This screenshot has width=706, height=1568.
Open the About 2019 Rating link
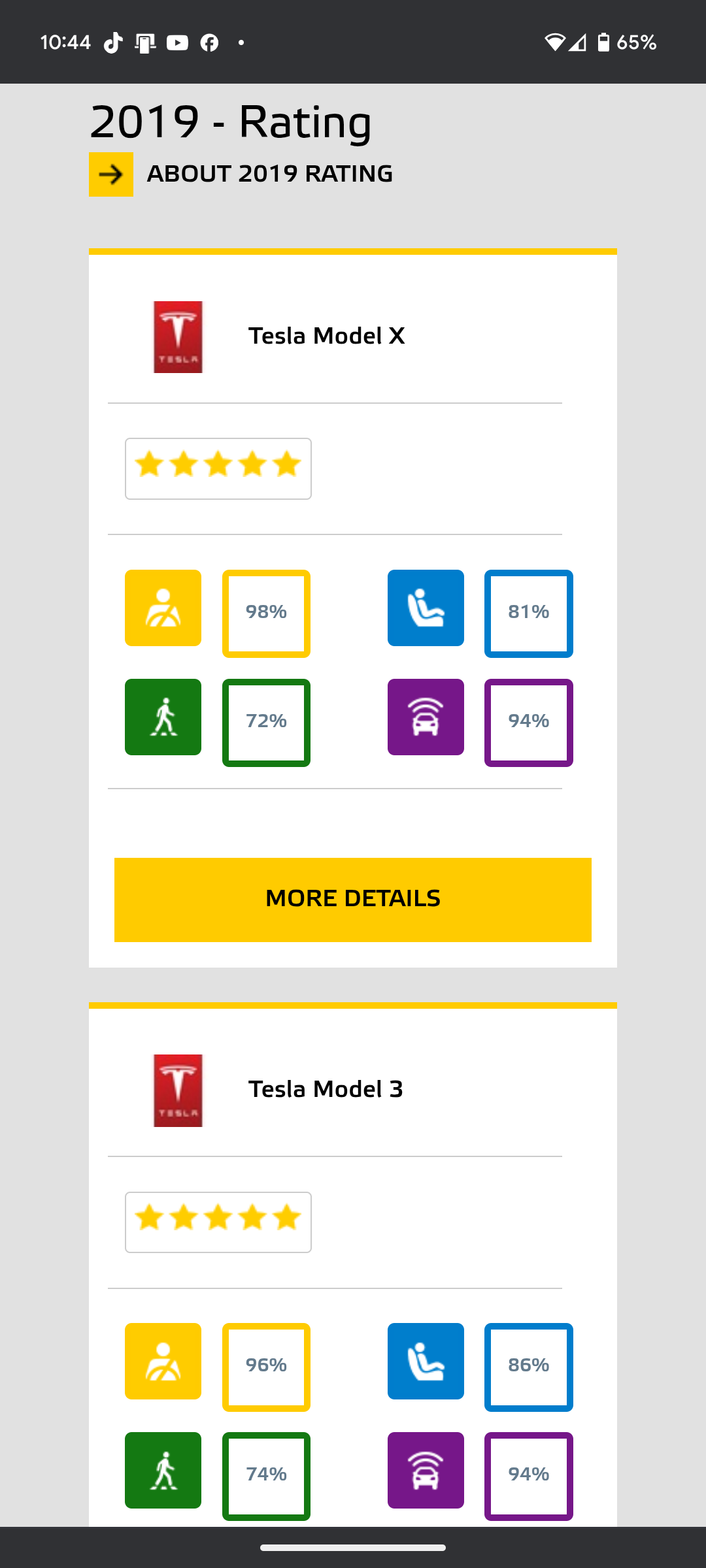click(269, 174)
